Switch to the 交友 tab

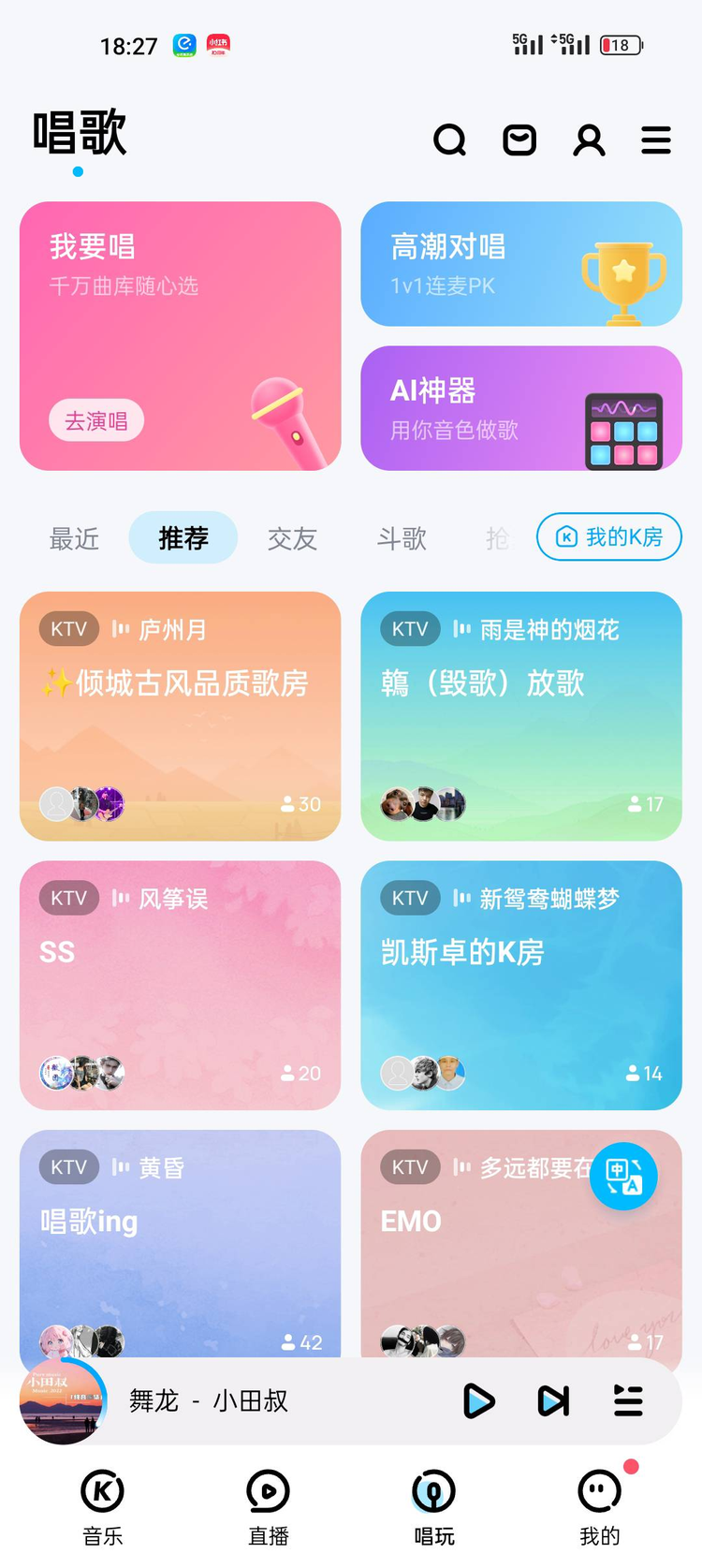coord(292,538)
